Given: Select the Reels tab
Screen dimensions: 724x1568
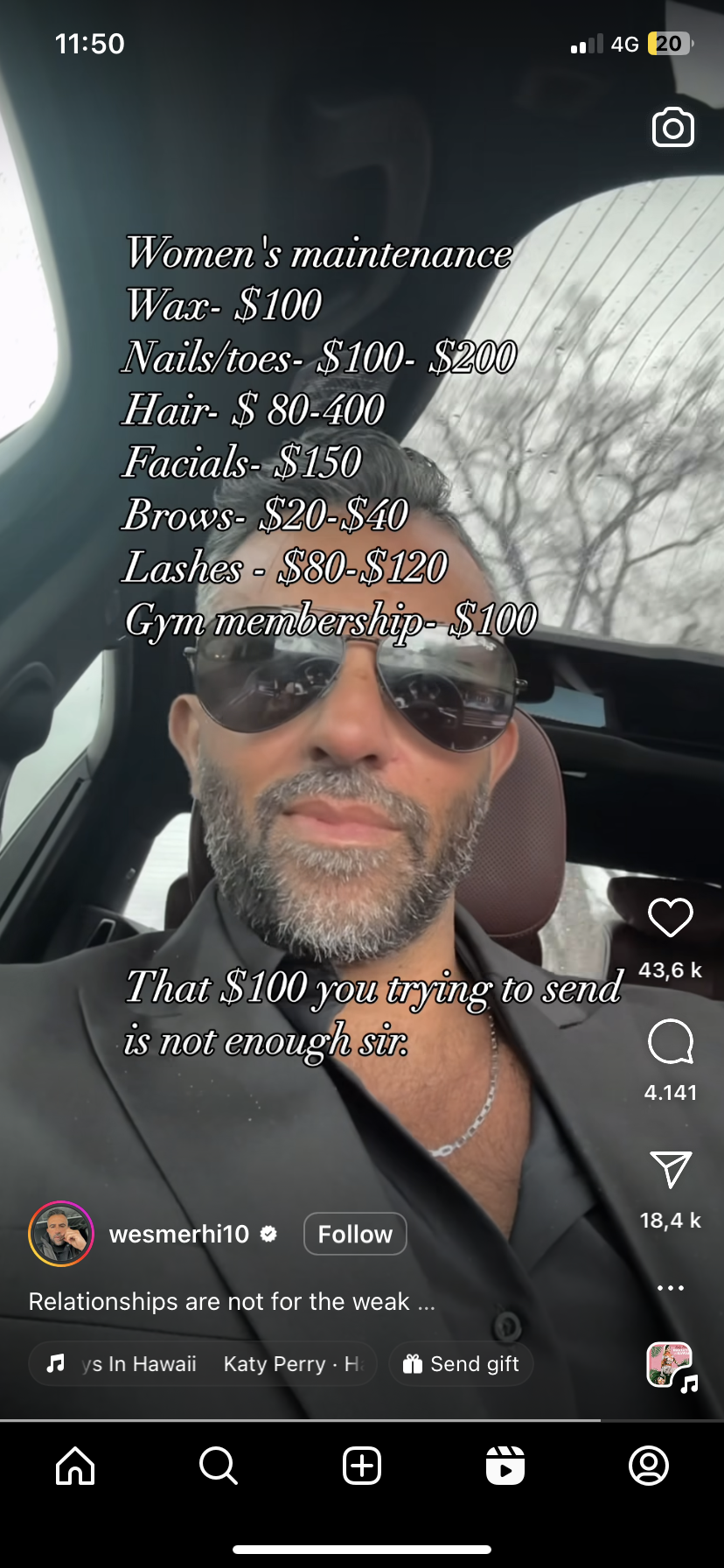Looking at the screenshot, I should (x=505, y=1466).
